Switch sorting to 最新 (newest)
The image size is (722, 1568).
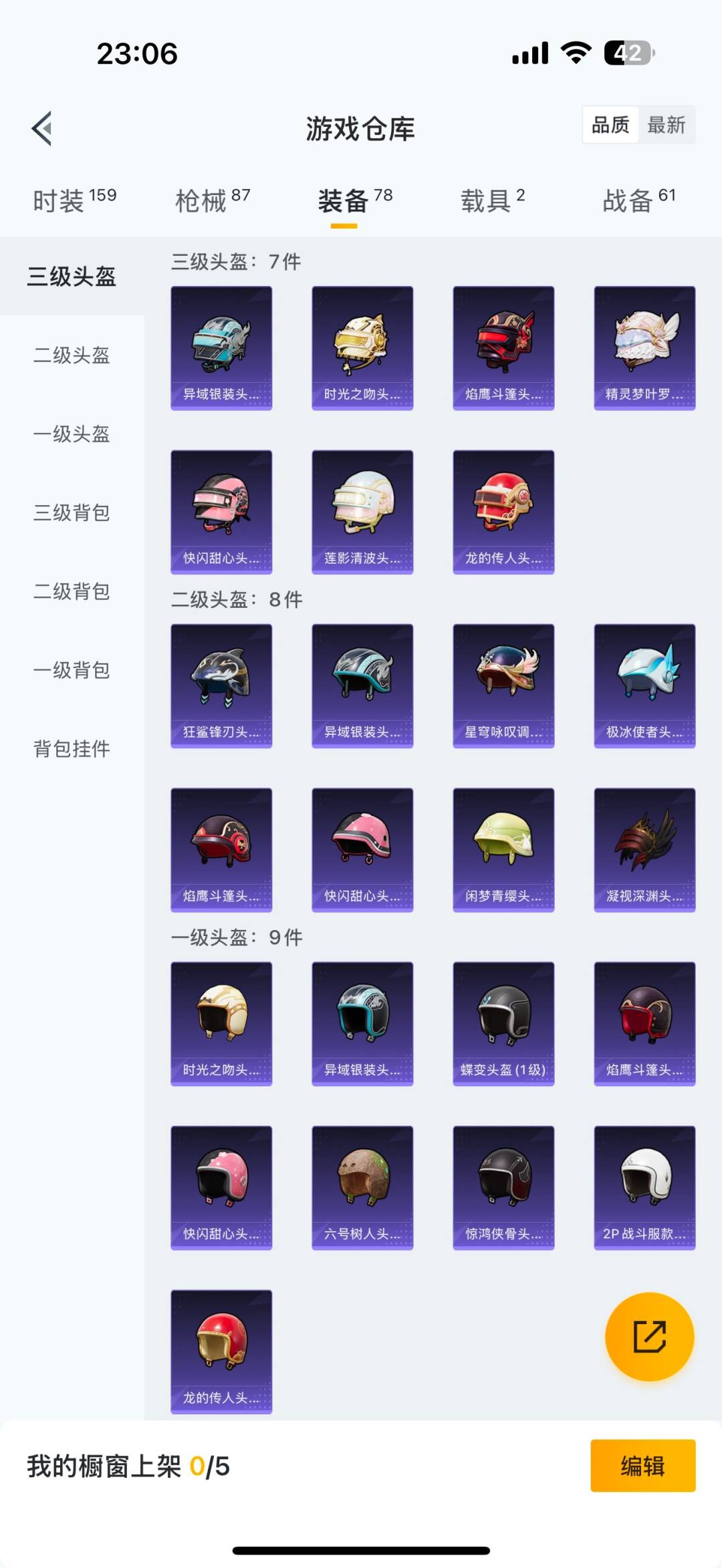click(667, 125)
